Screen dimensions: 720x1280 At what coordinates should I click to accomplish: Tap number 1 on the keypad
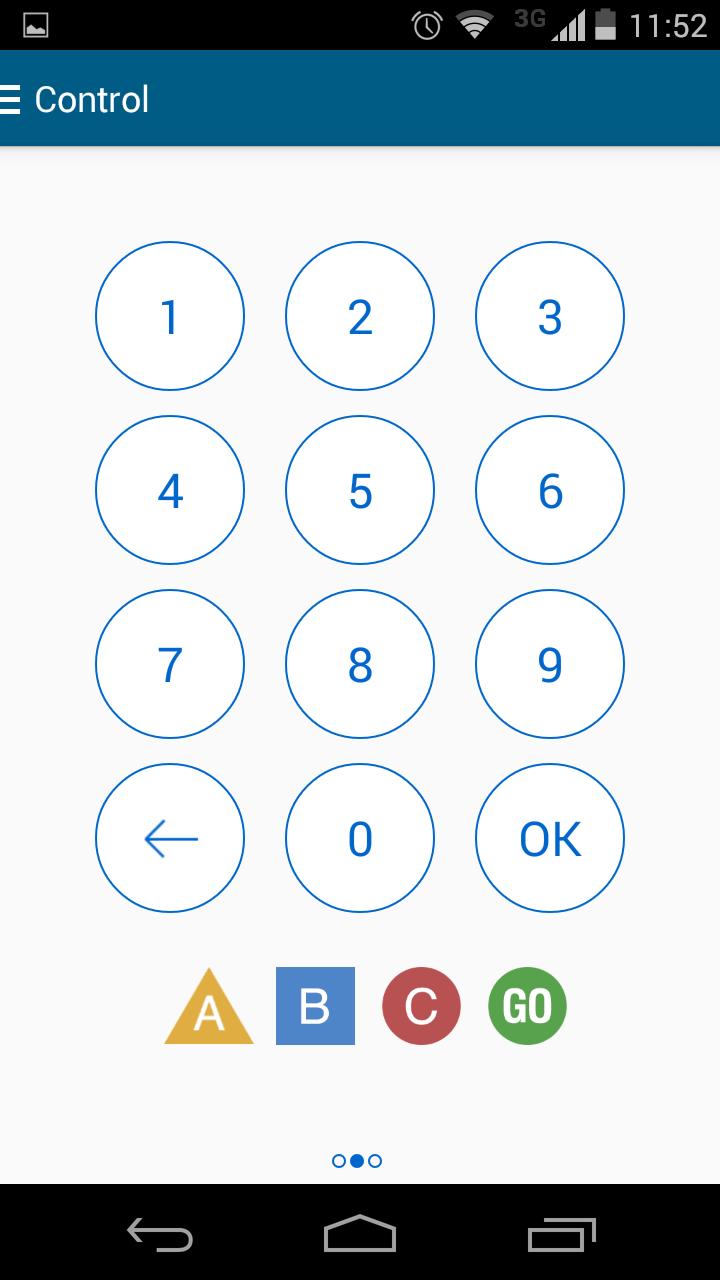(170, 316)
